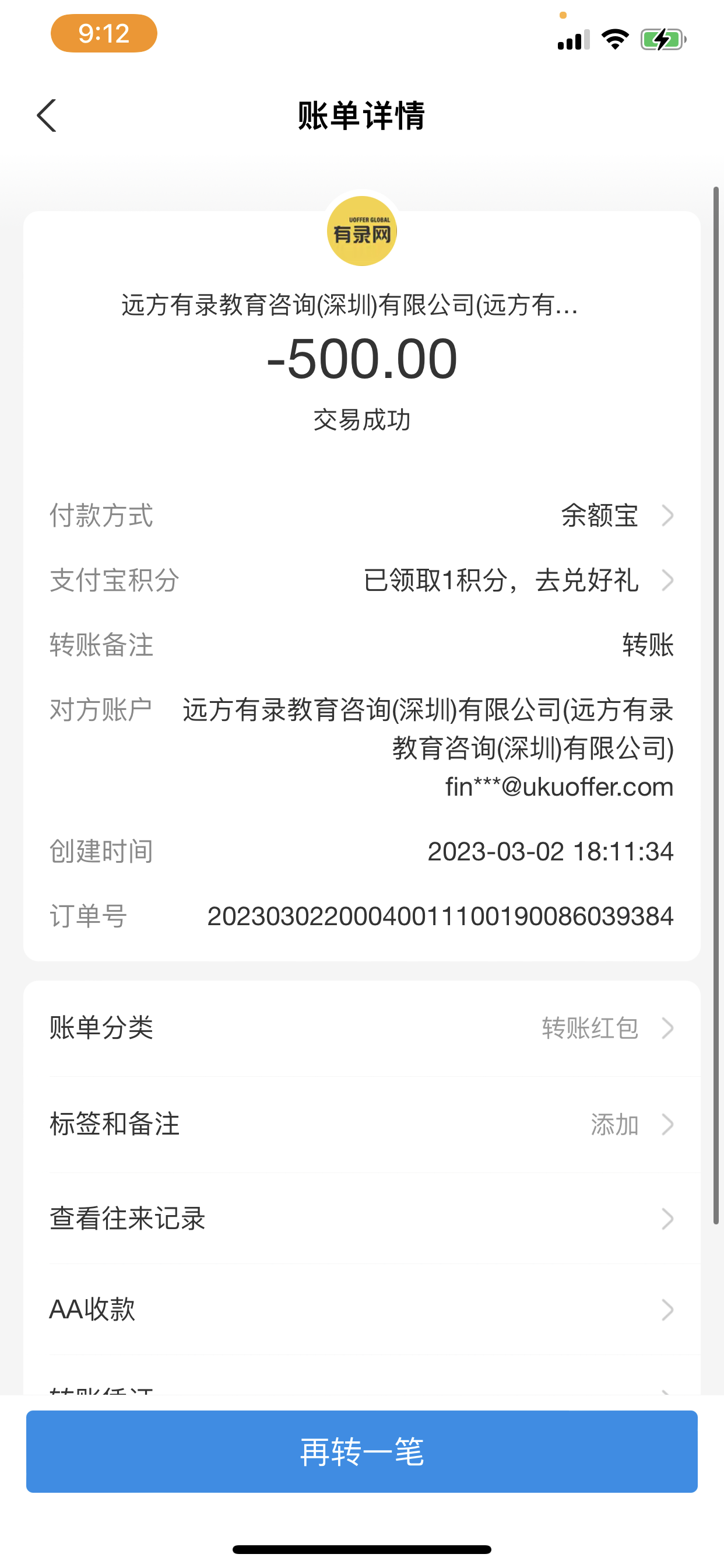Go back from the 账单详情 page
Screen dimensions: 724x1568
point(47,116)
